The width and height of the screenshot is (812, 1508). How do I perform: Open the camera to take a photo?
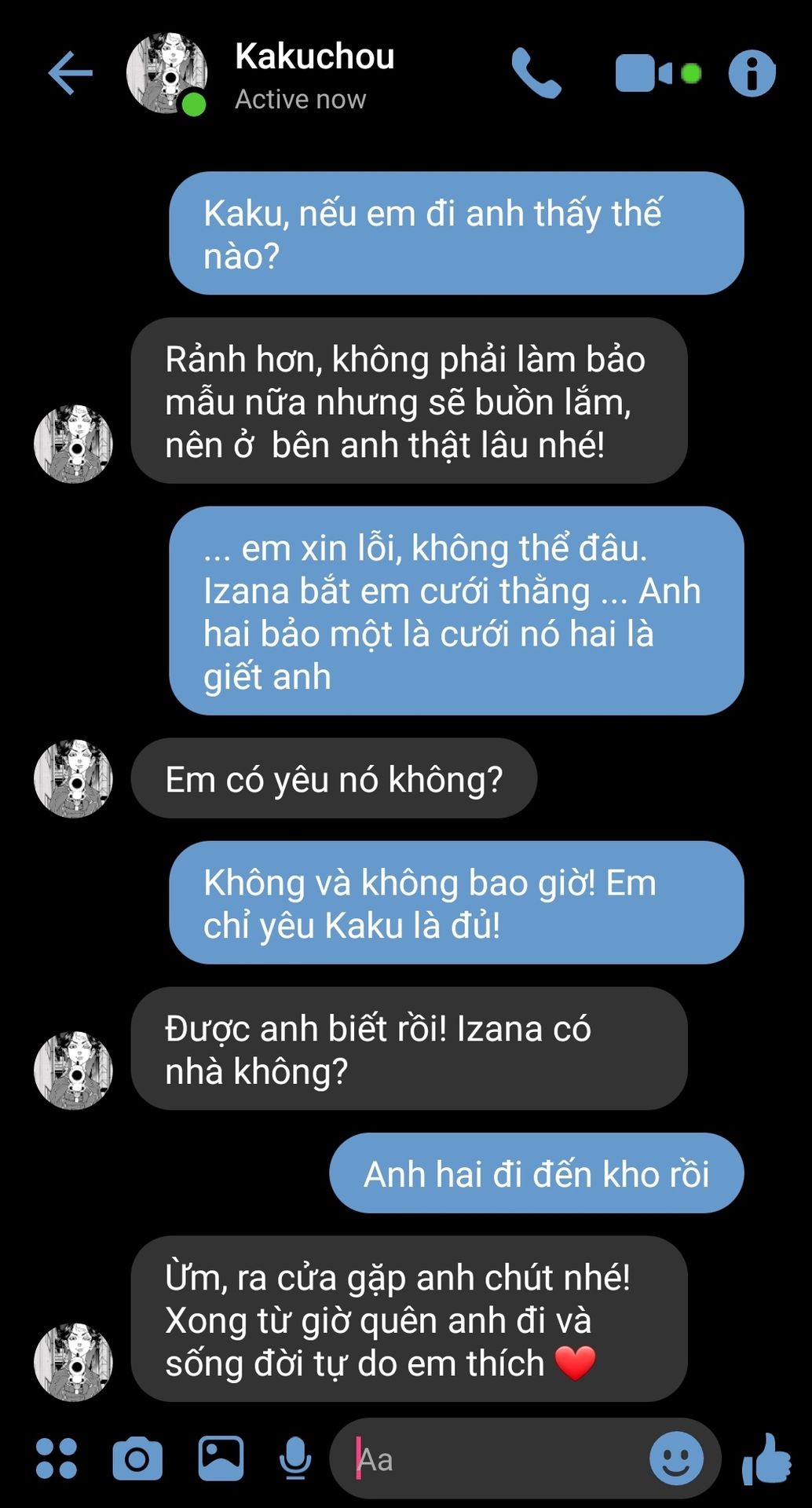(x=137, y=1459)
